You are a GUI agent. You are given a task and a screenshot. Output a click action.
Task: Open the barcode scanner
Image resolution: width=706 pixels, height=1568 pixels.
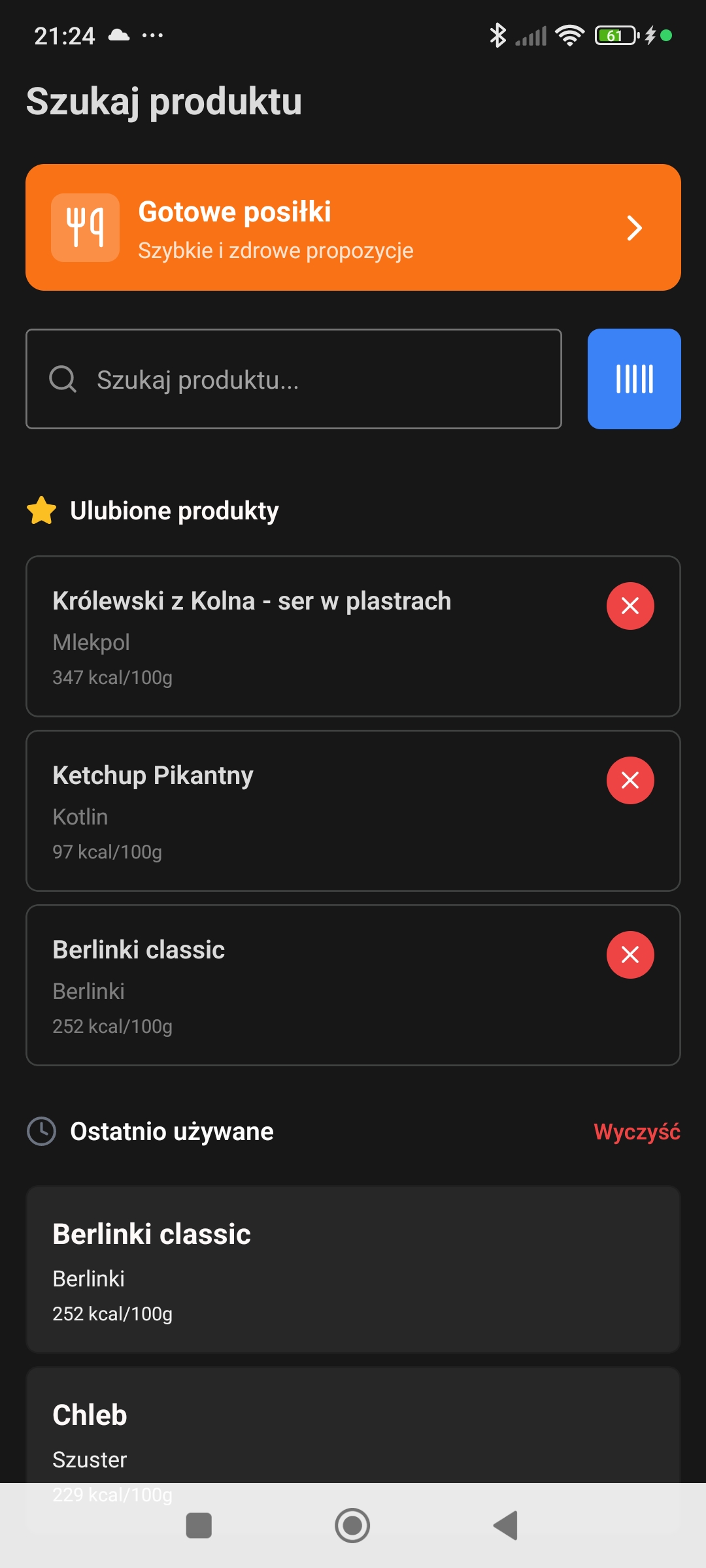633,379
